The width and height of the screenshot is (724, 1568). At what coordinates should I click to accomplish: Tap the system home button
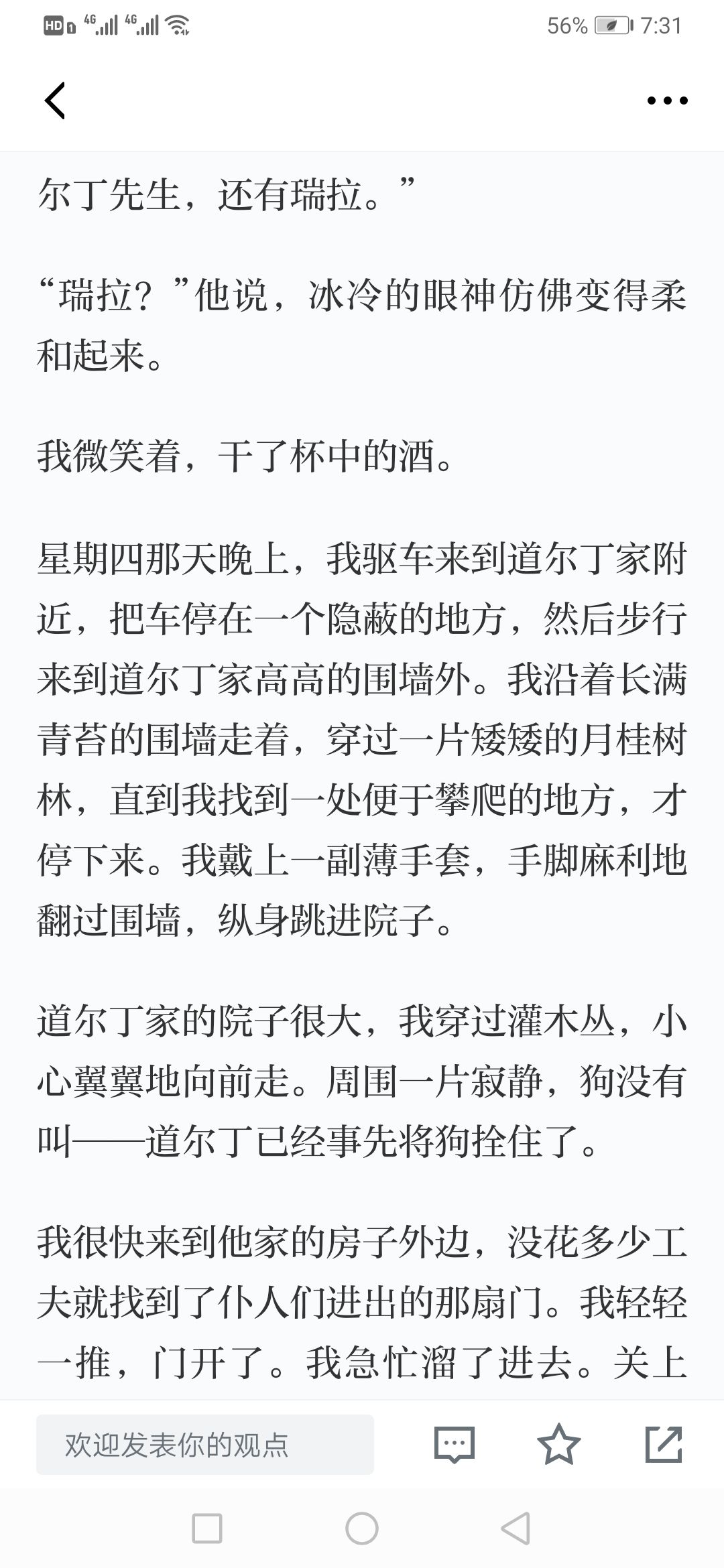point(362,1529)
